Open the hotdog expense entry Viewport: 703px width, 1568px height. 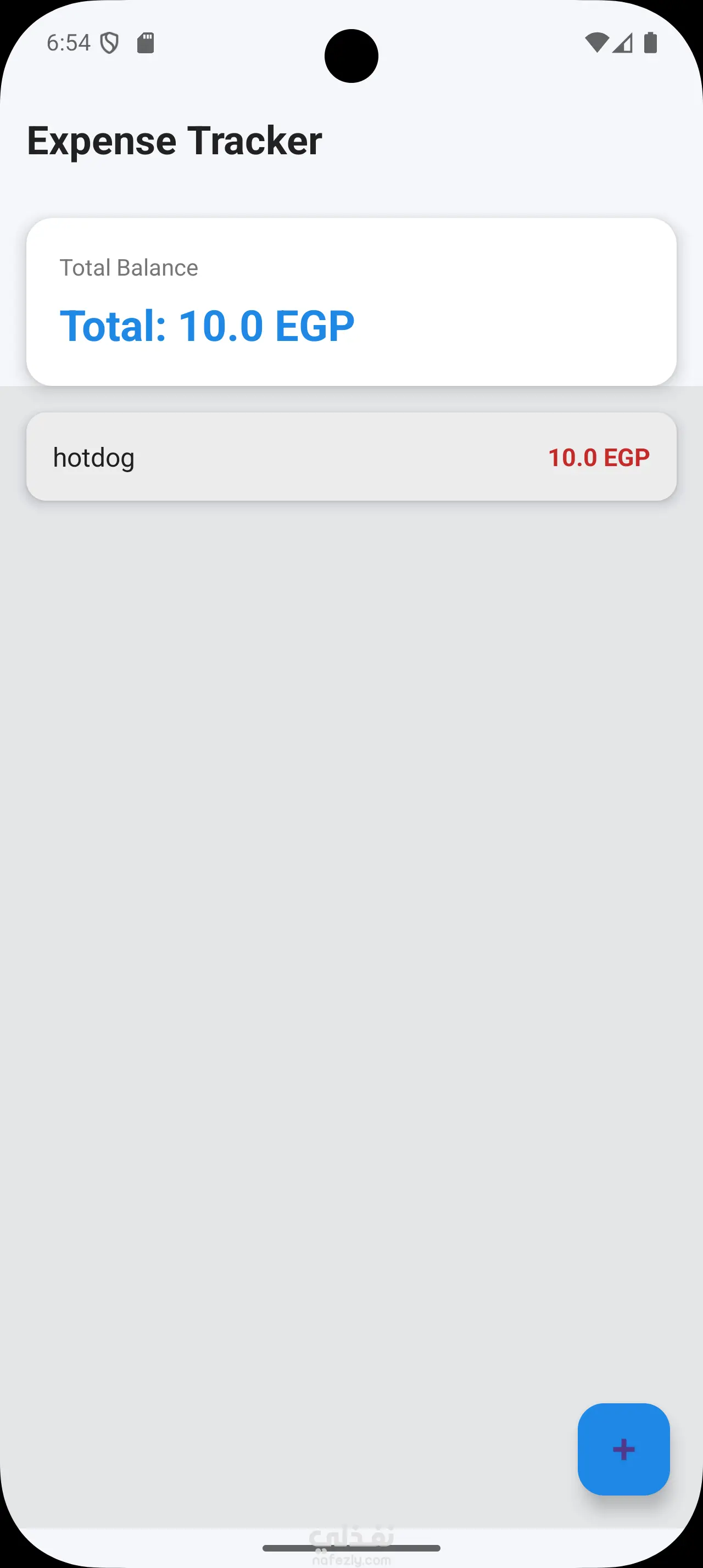click(x=351, y=457)
